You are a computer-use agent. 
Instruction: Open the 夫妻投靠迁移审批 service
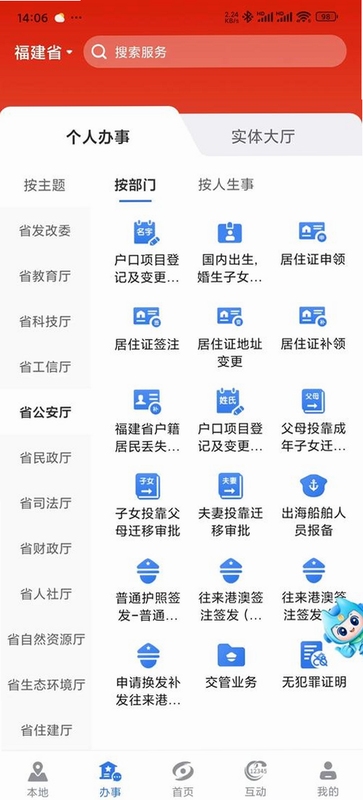(x=230, y=505)
